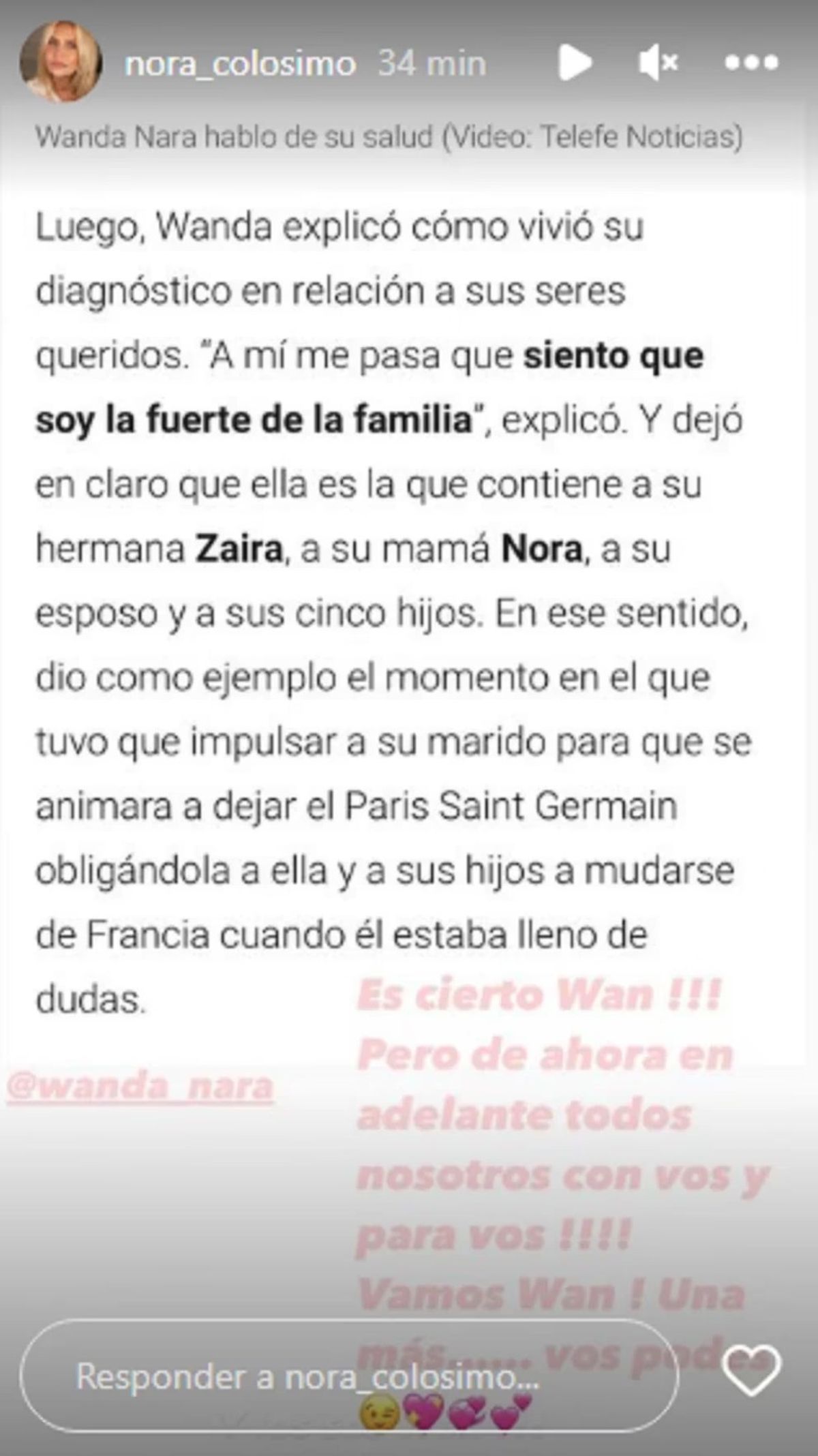Tap the nora_colosimo username
This screenshot has height=1456, width=818.
(239, 64)
